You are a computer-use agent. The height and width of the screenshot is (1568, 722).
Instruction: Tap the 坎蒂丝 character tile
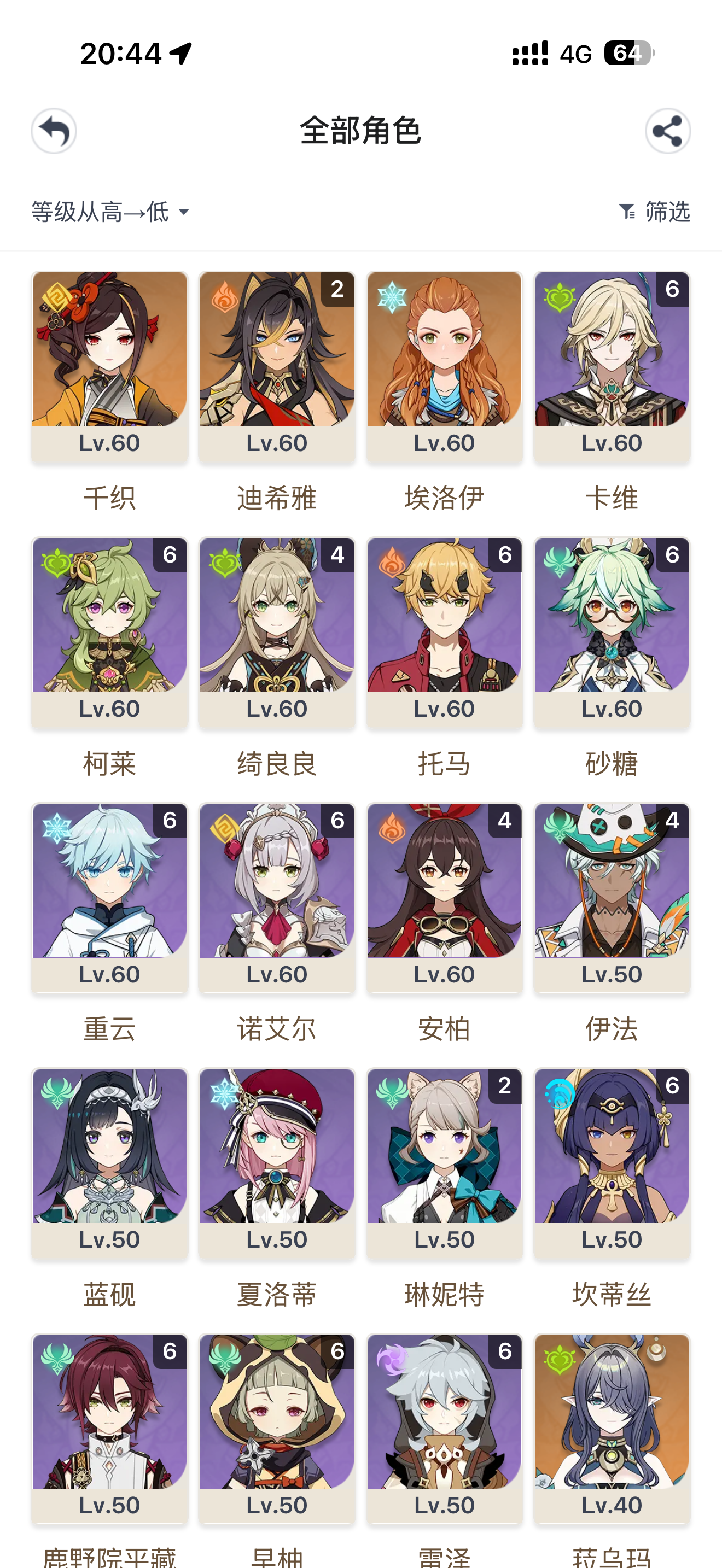click(612, 1163)
